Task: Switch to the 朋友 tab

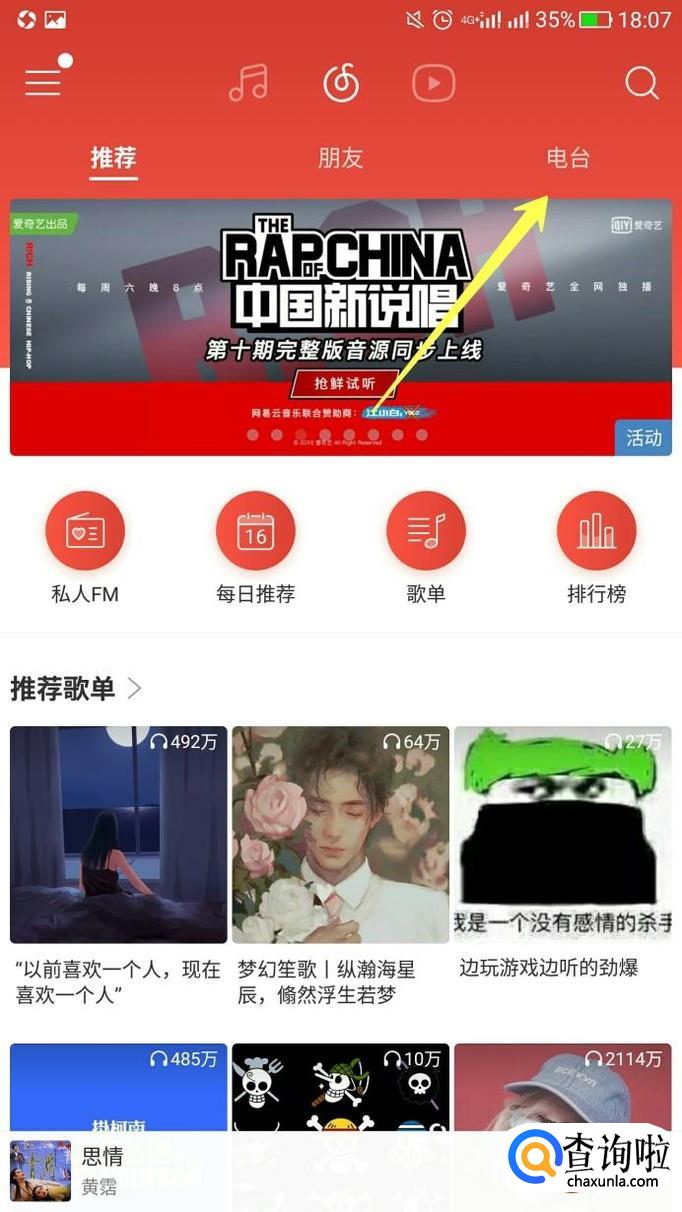Action: pyautogui.click(x=340, y=158)
